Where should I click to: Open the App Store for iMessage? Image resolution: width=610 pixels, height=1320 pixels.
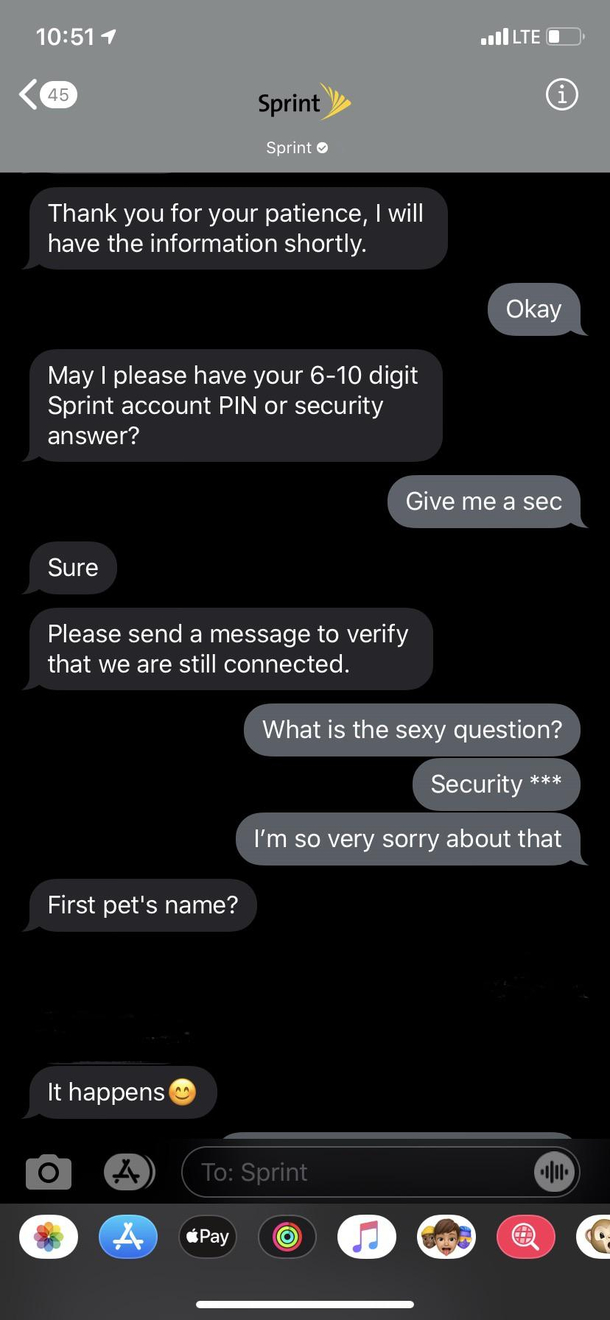[x=128, y=1237]
